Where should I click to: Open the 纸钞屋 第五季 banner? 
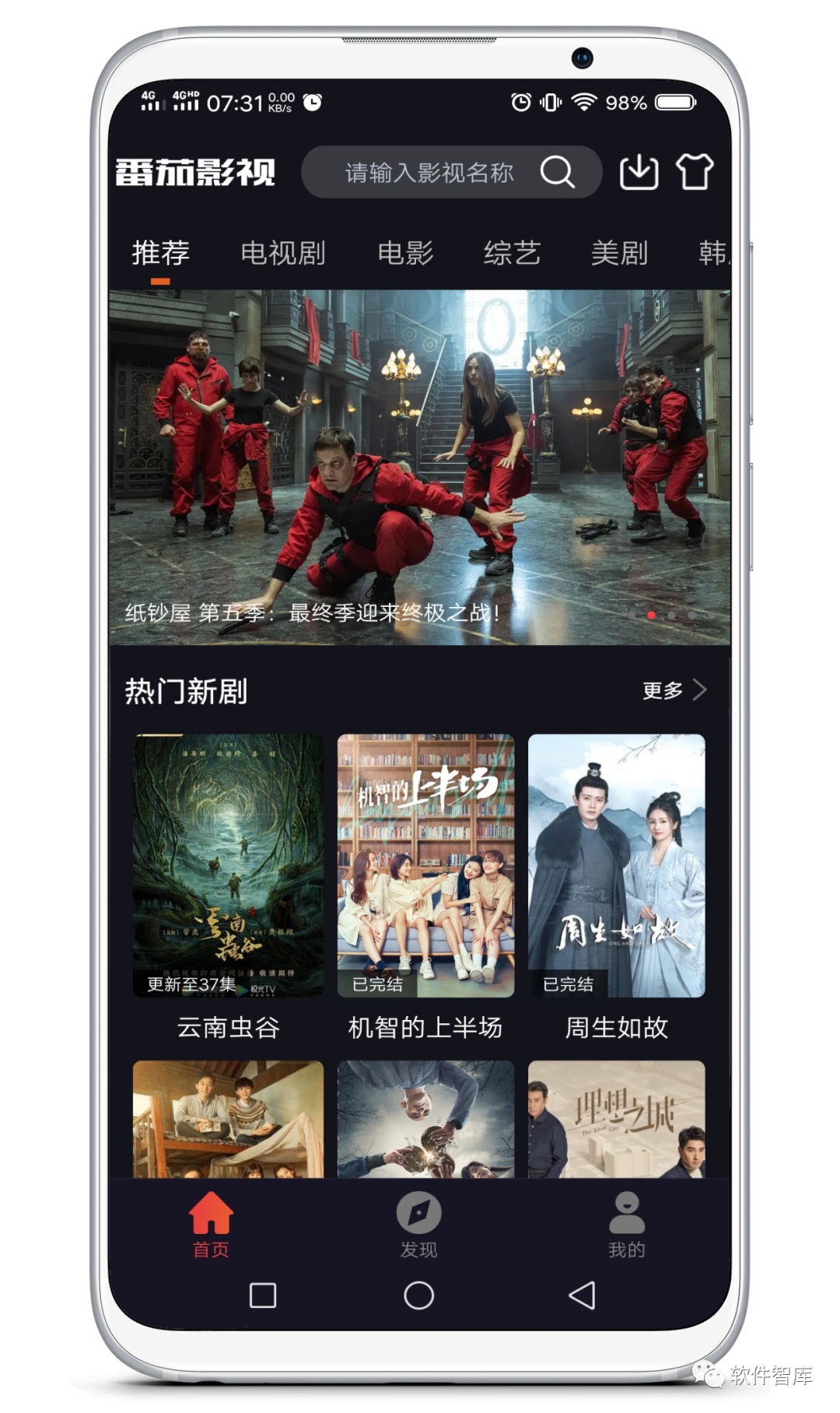[x=419, y=467]
